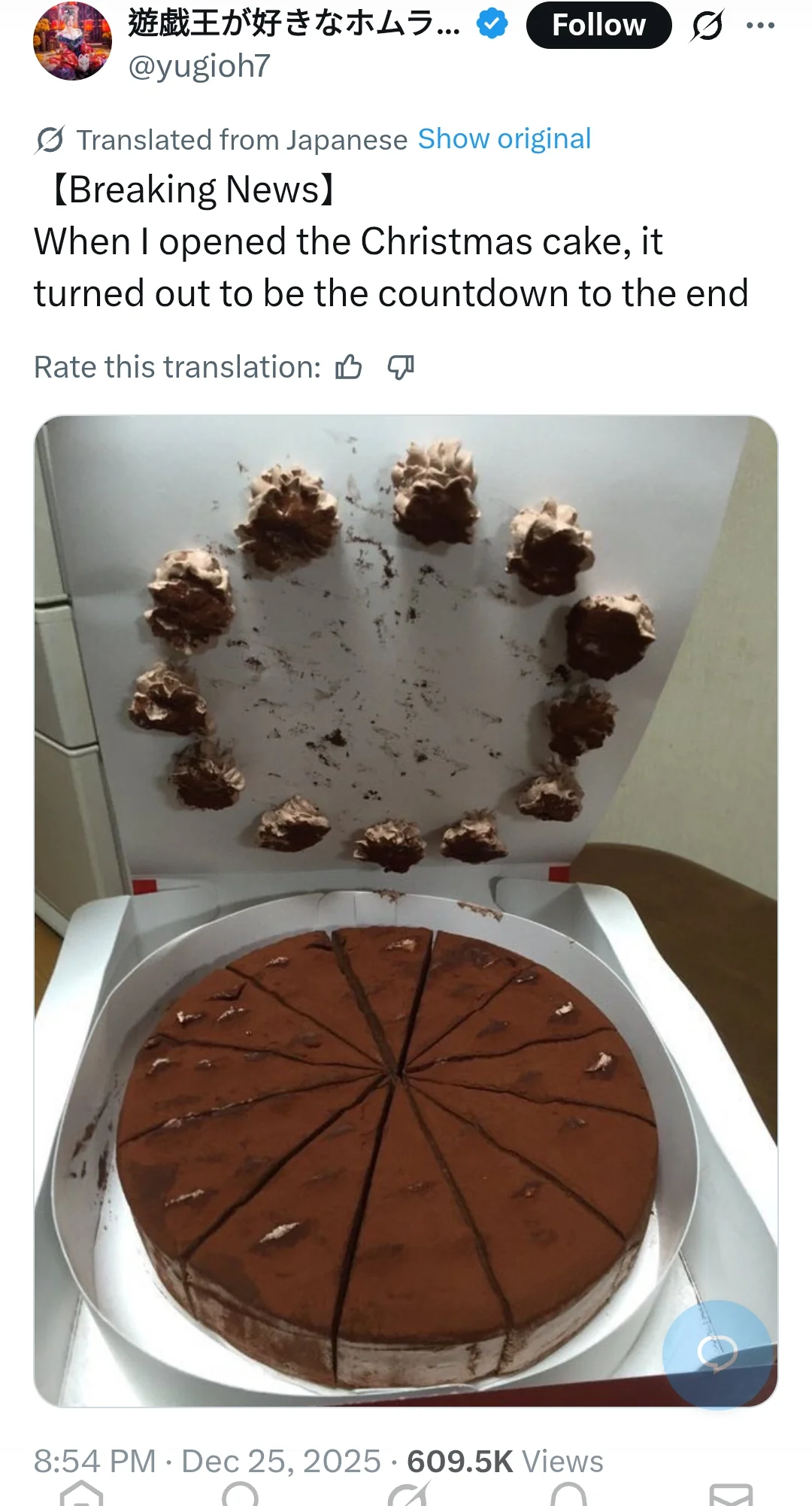Tap the floating reply bubble button

pyautogui.click(x=717, y=1353)
